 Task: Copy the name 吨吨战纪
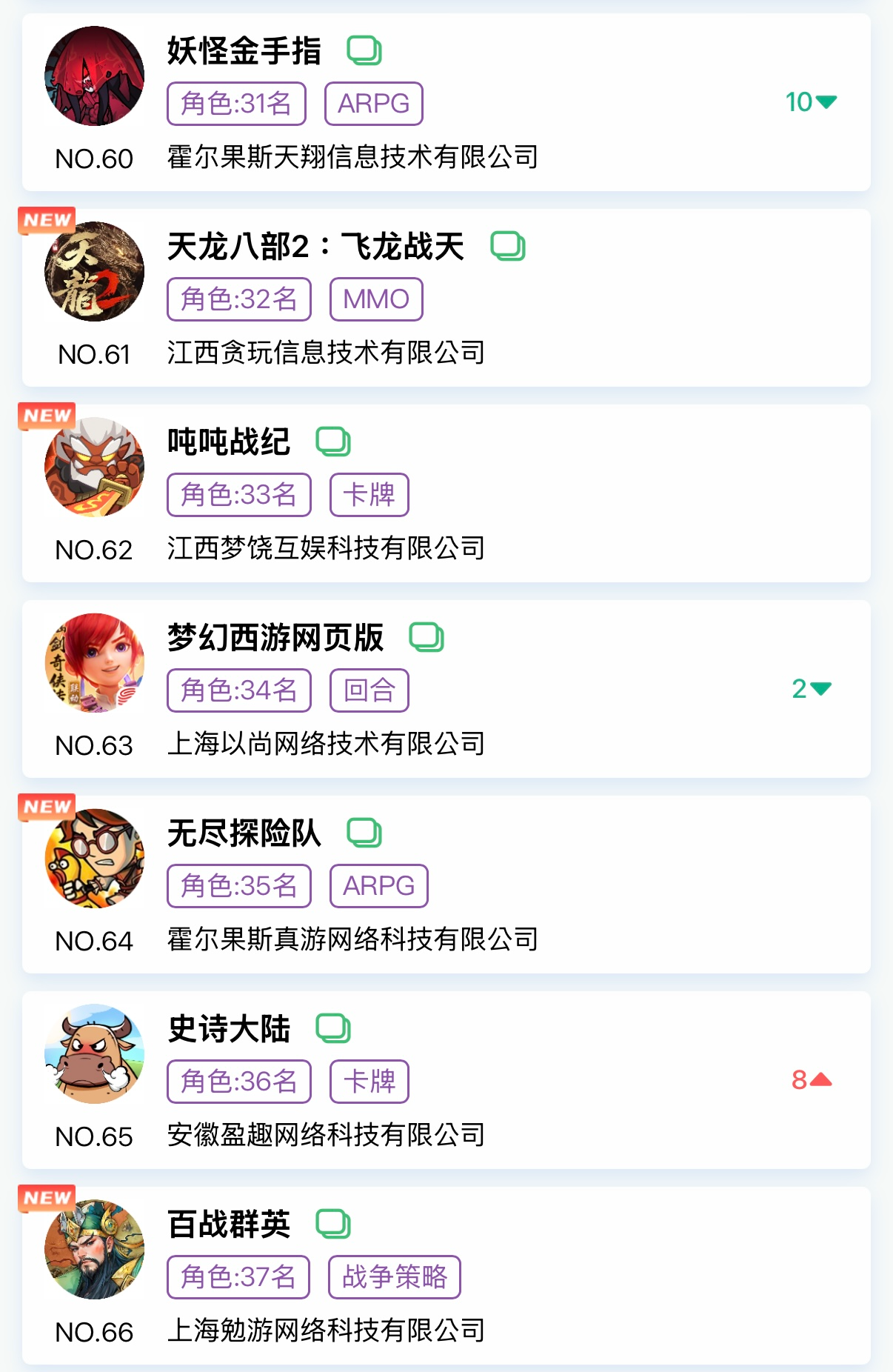333,442
